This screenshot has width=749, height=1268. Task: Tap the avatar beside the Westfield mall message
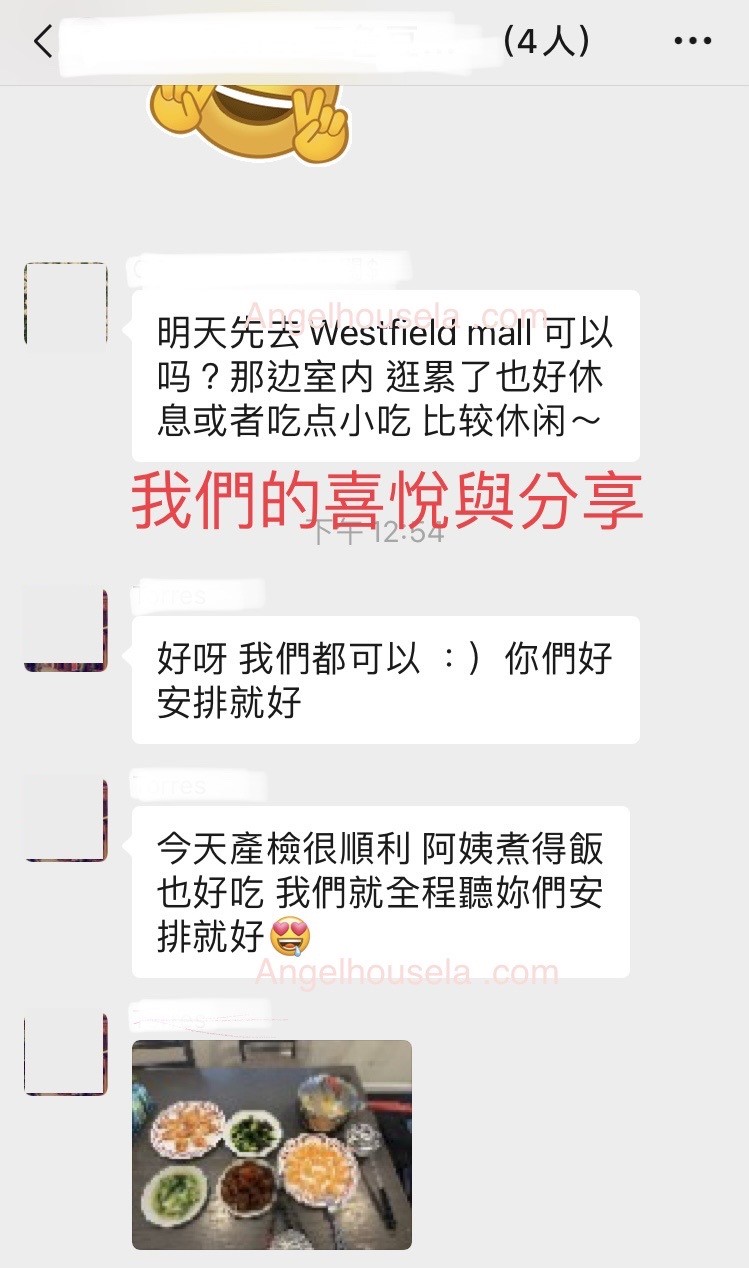(65, 304)
